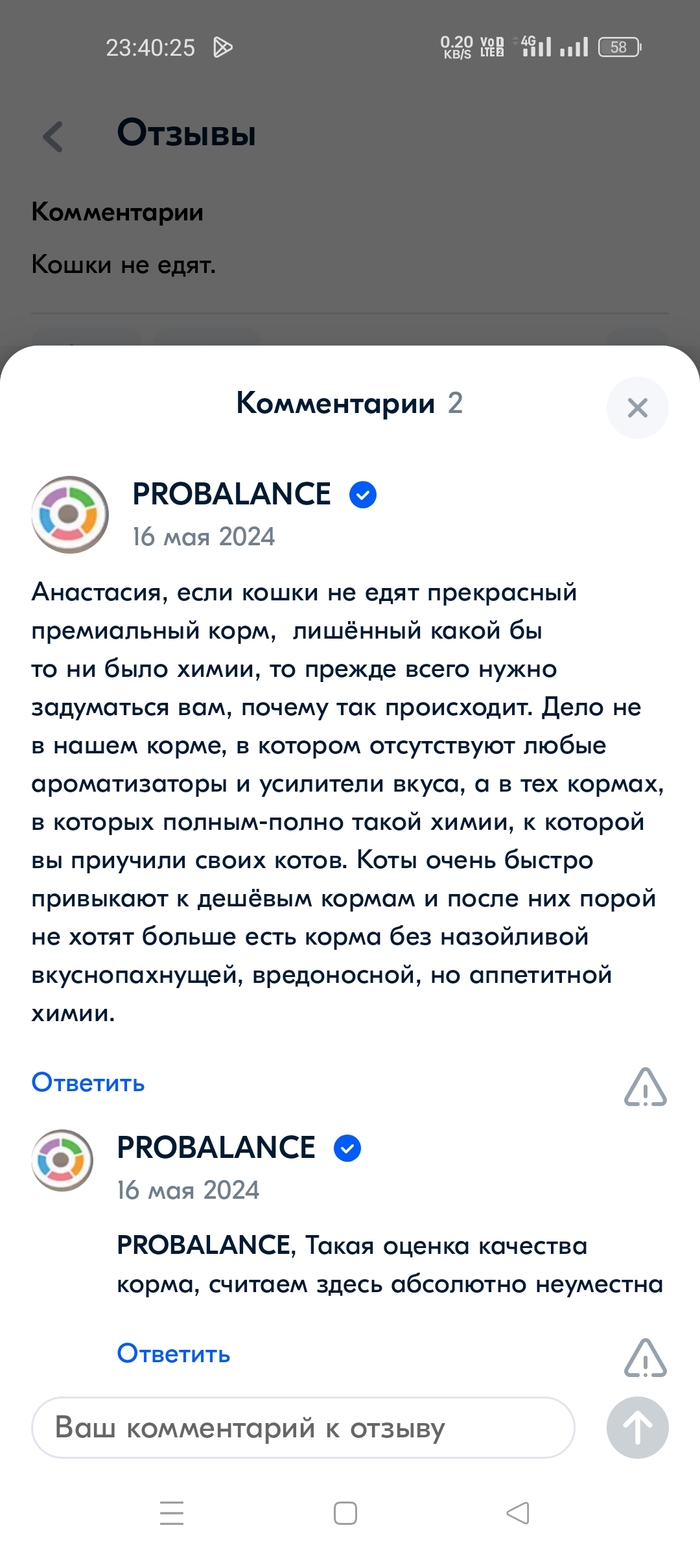Viewport: 700px width, 1556px height.
Task: Send the comment with the arrow button
Action: pos(637,1427)
